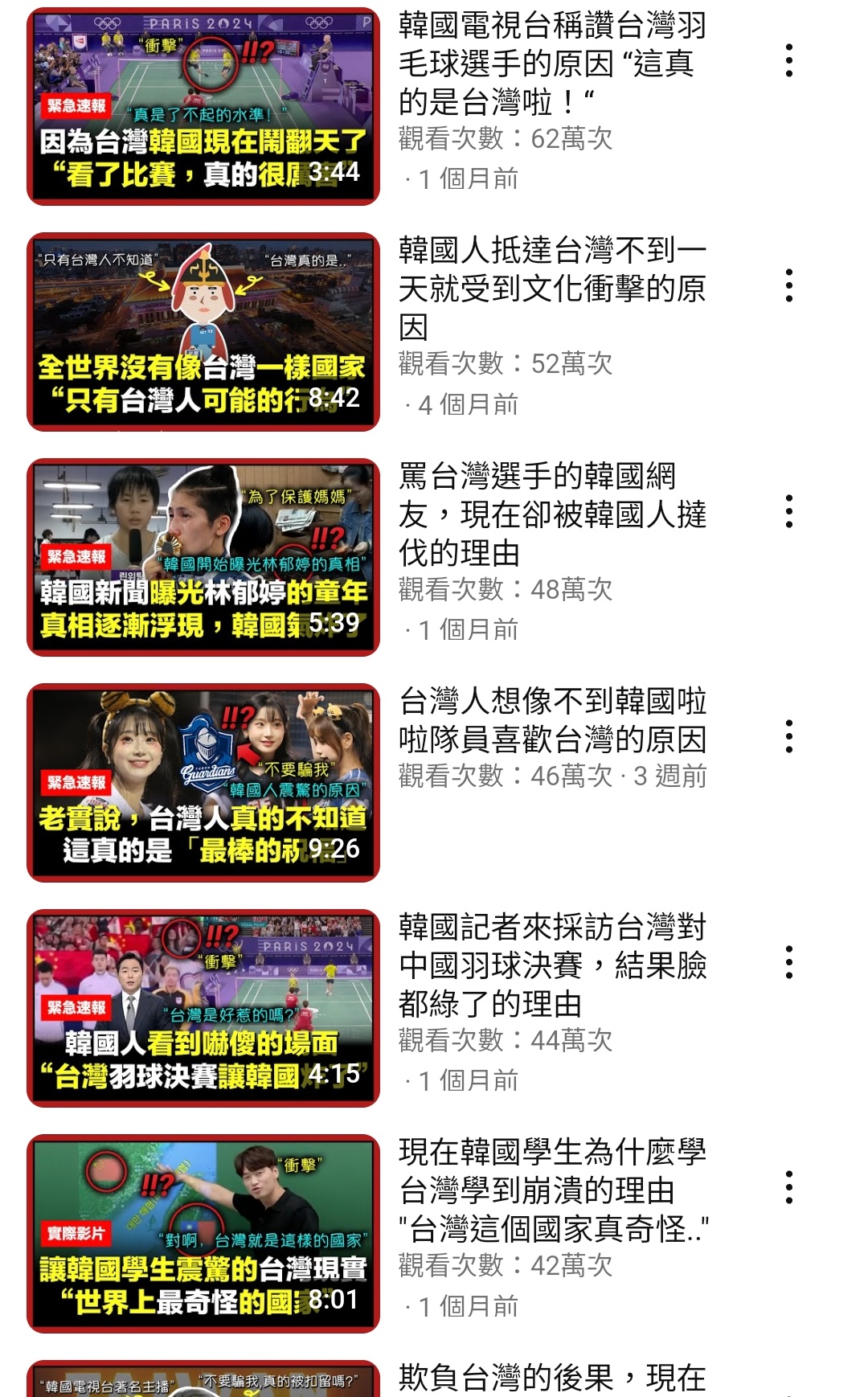This screenshot has width=868, height=1397.
Task: Open overflow menu for 韓國啦啦隊員 video
Action: click(x=789, y=737)
